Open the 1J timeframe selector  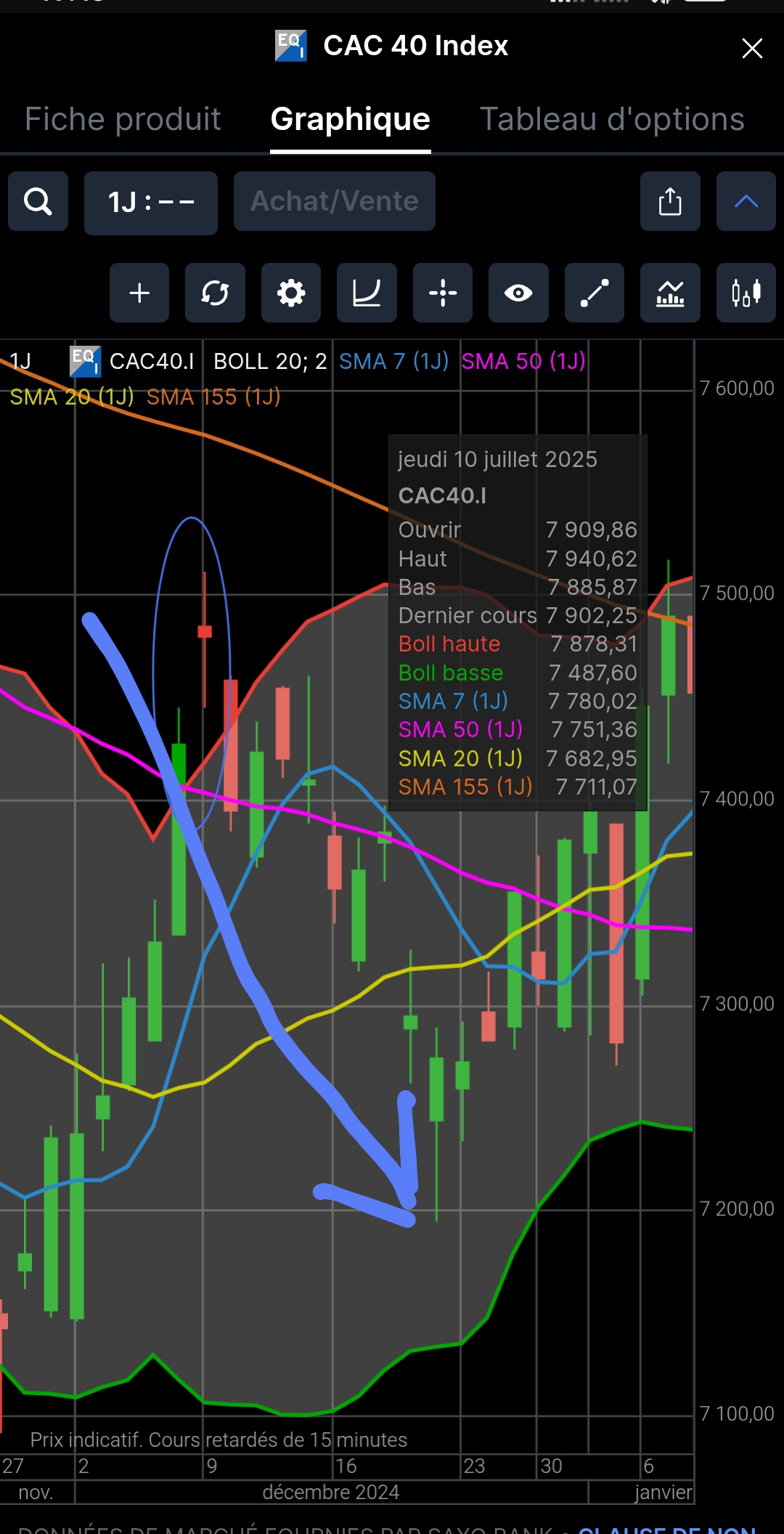pyautogui.click(x=151, y=203)
